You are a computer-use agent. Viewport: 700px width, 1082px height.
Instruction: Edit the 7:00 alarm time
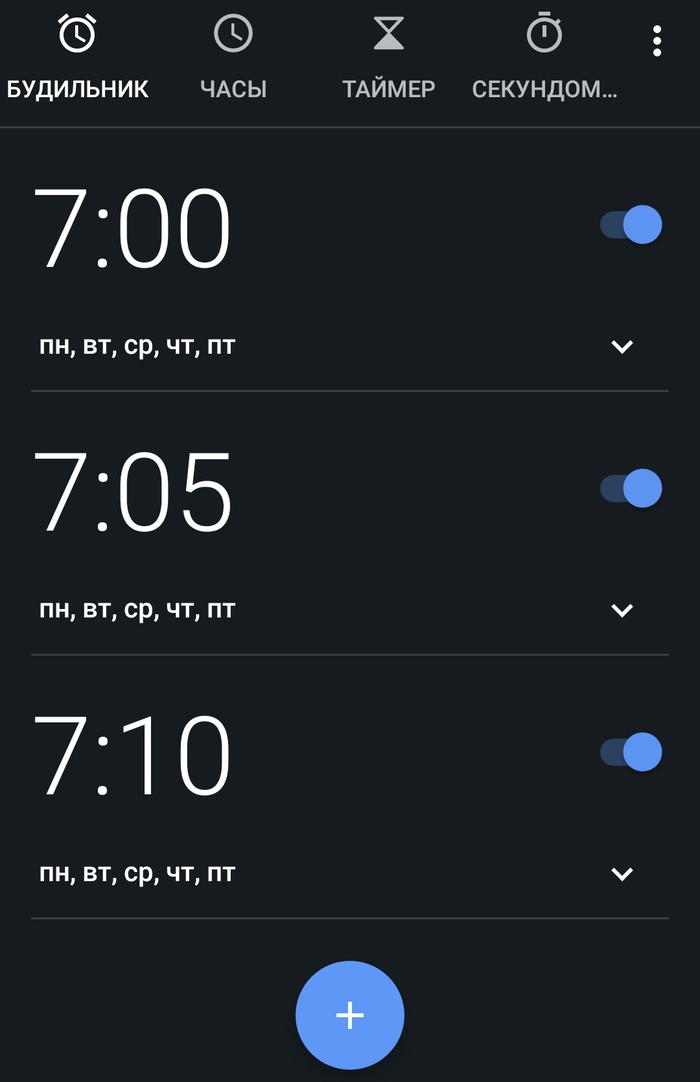click(133, 230)
